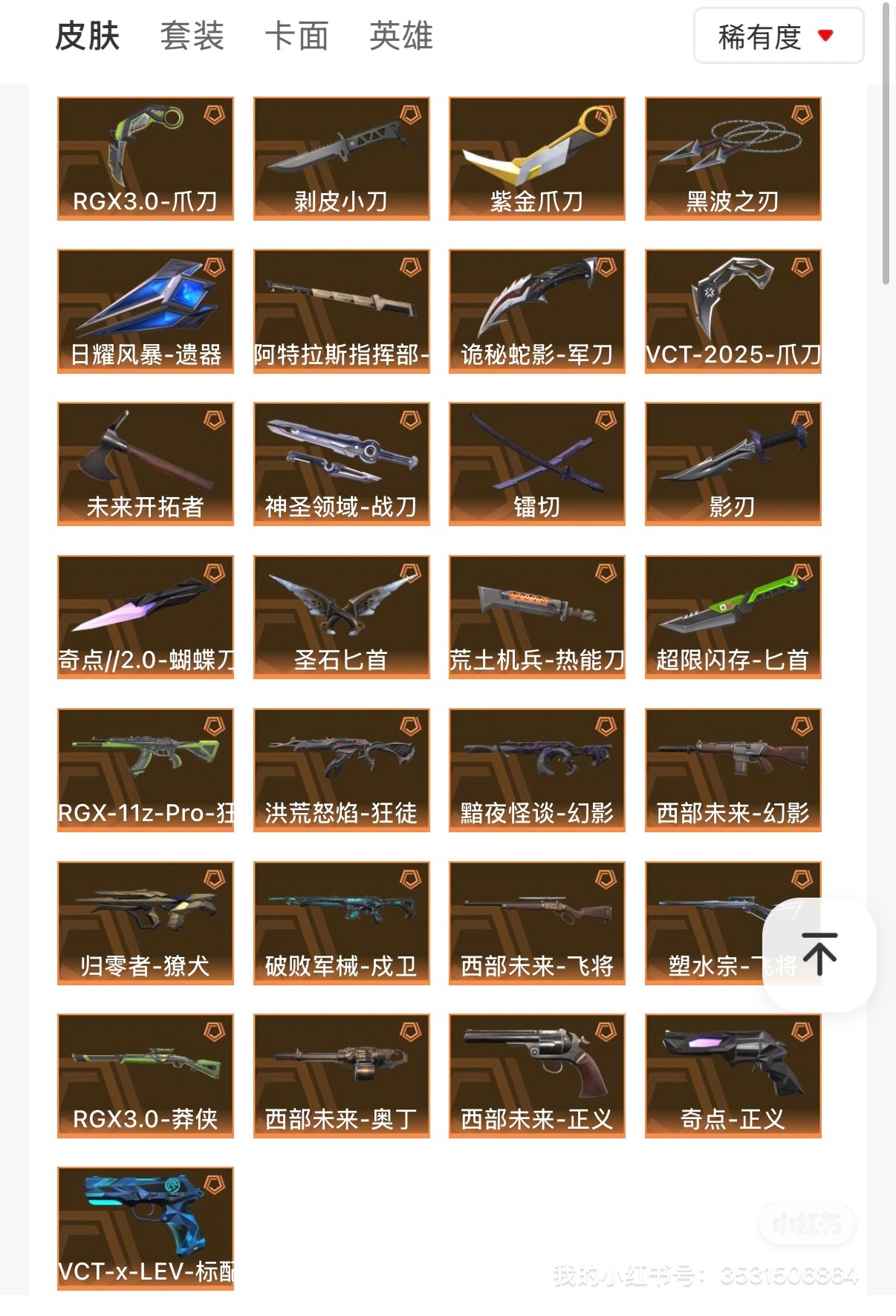This screenshot has height=1316, width=896.
Task: Open the 神圣领域-战刀 skin tile
Action: click(x=341, y=464)
